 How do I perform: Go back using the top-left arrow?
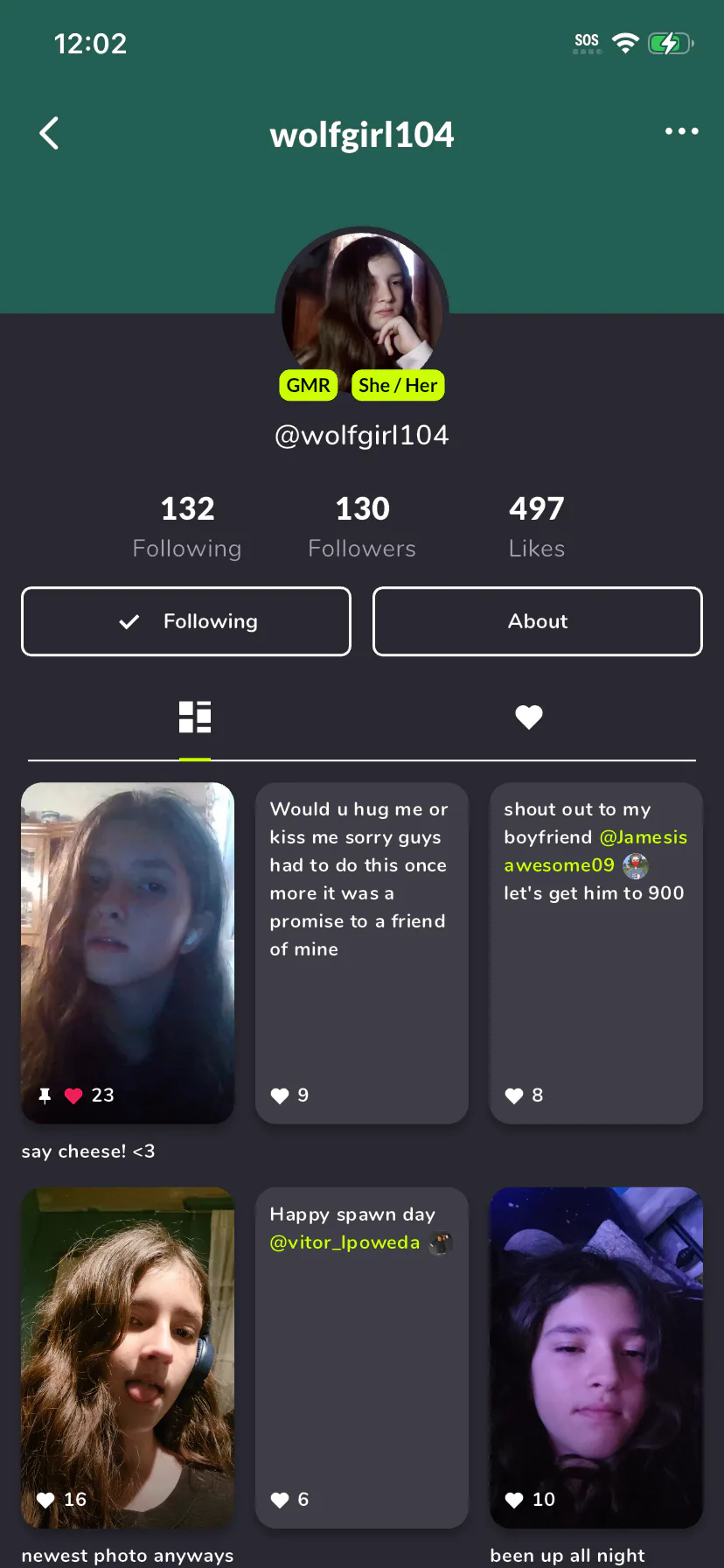pyautogui.click(x=50, y=133)
